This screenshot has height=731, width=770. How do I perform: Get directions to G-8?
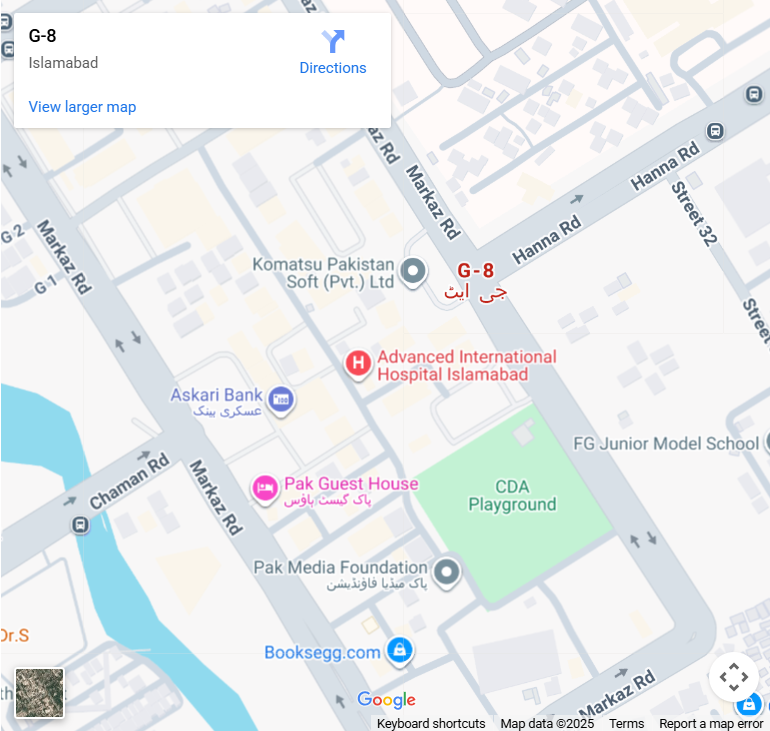pos(333,52)
